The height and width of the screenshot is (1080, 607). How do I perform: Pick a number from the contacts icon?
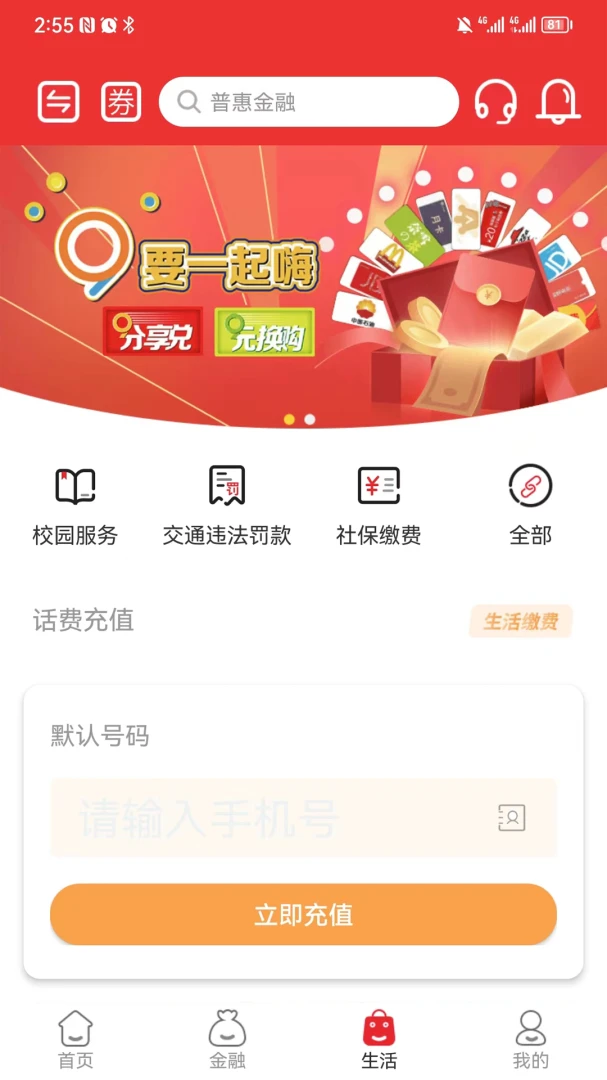[x=512, y=818]
